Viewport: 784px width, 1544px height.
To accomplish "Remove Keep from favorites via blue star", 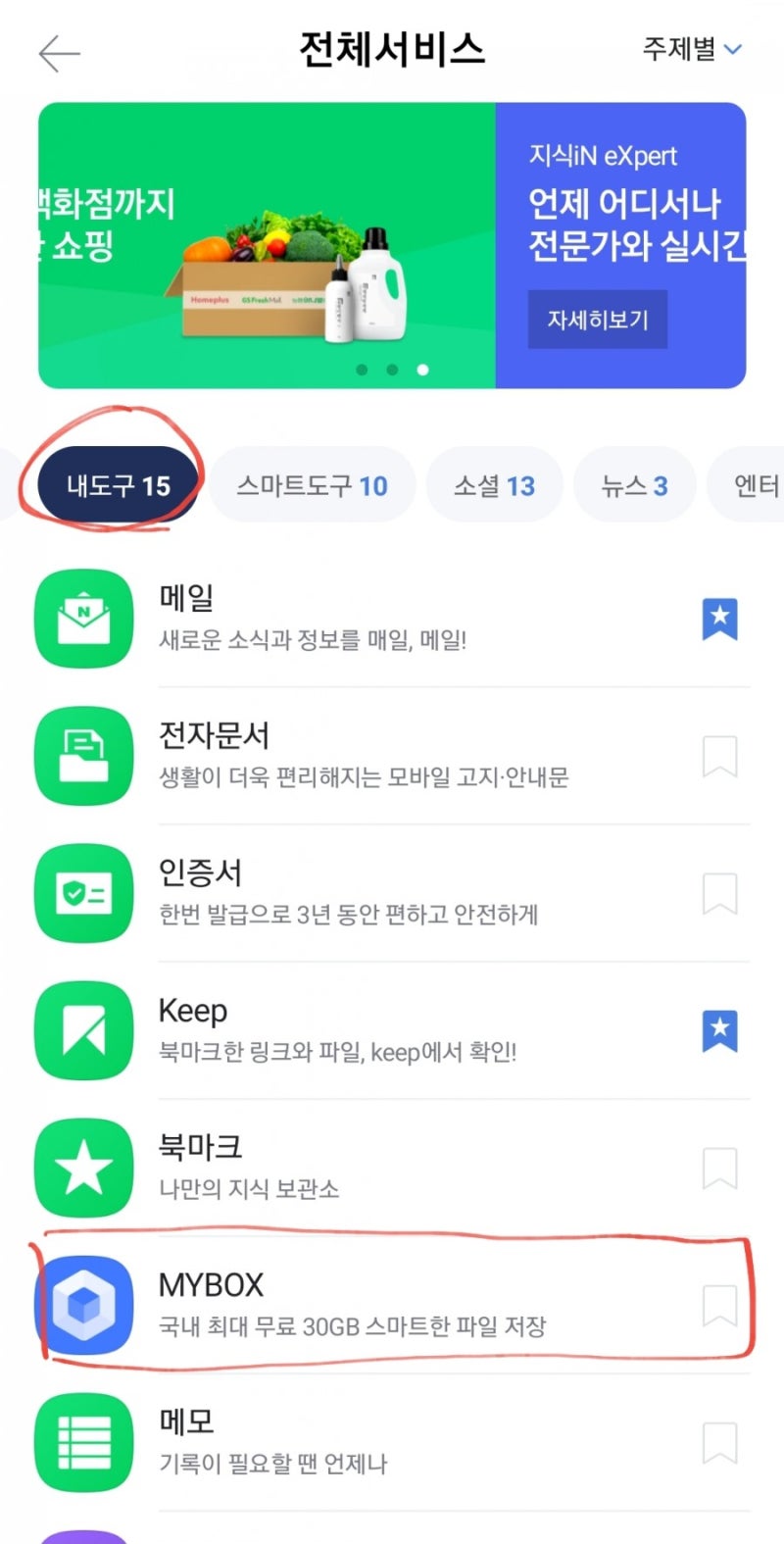I will (x=720, y=1030).
